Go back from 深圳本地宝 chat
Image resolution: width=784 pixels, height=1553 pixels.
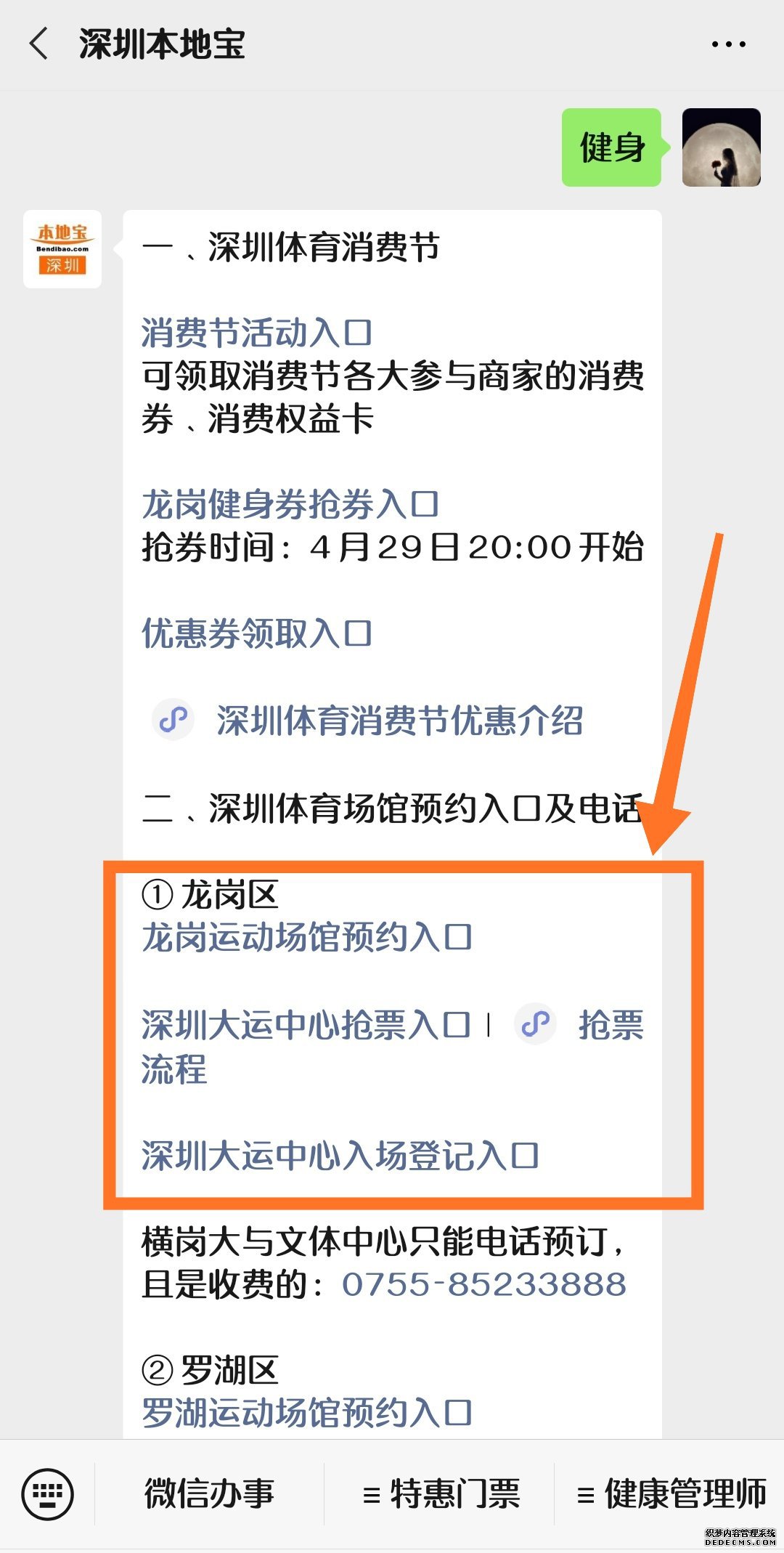click(39, 44)
